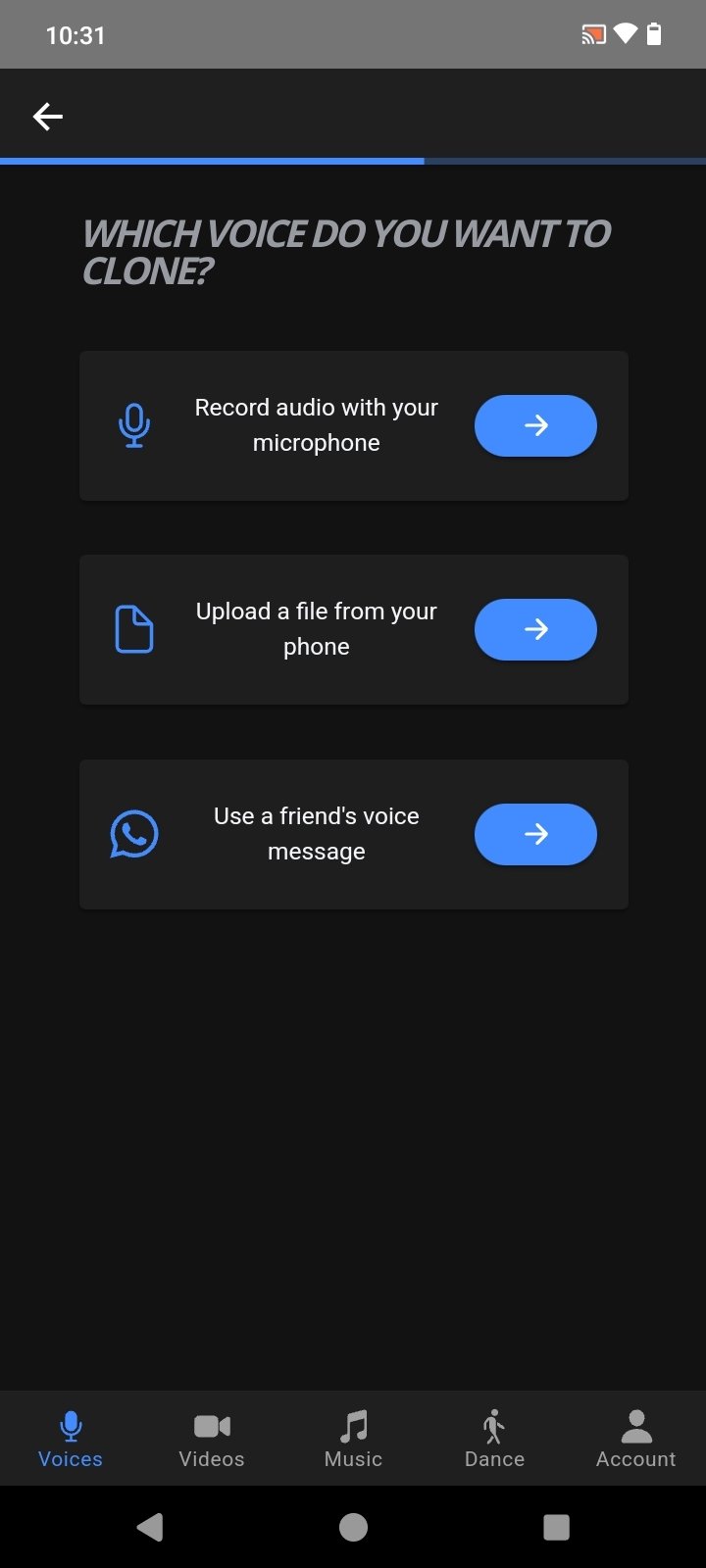Open the Music tab
The image size is (706, 1568).
pos(353,1439)
